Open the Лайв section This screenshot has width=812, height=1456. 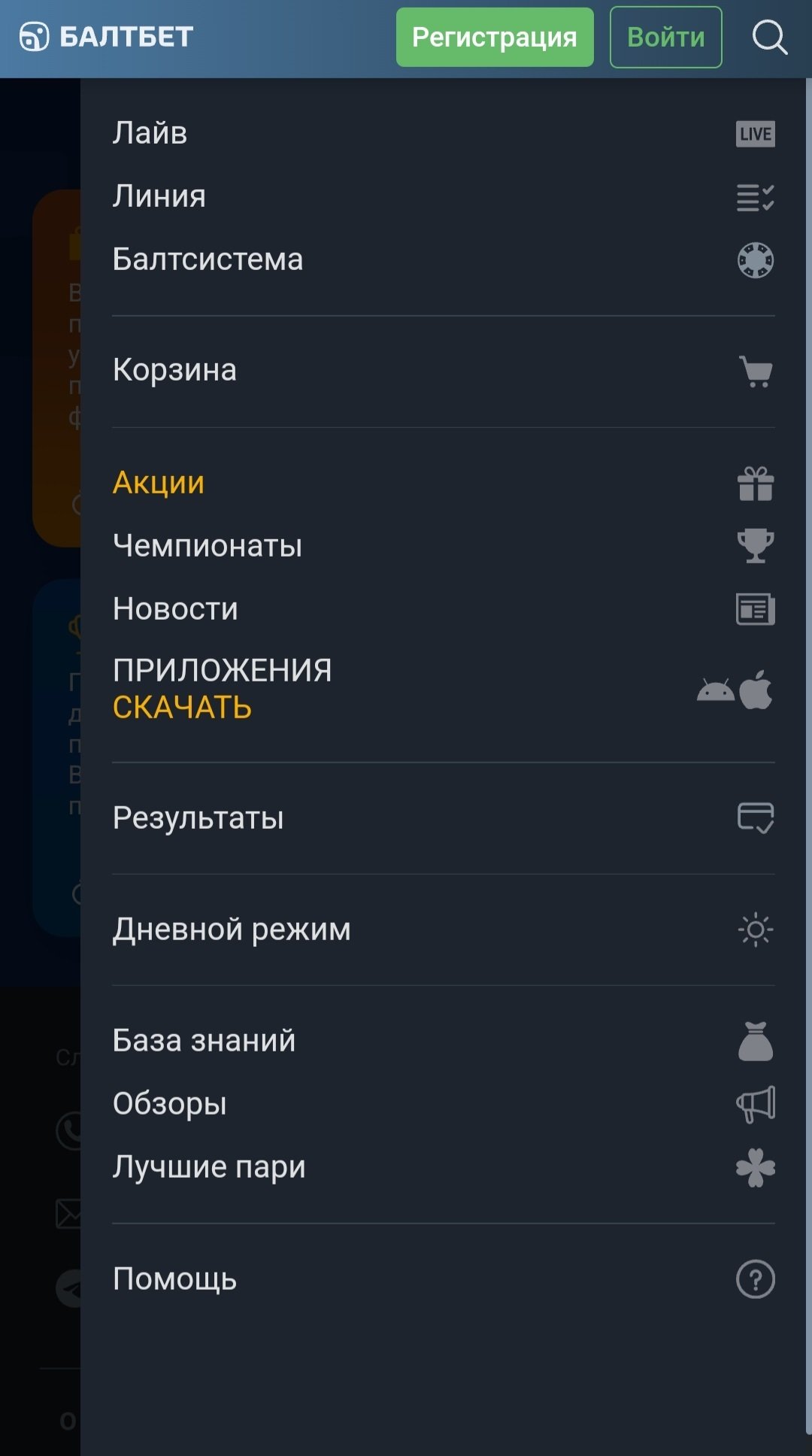point(150,133)
